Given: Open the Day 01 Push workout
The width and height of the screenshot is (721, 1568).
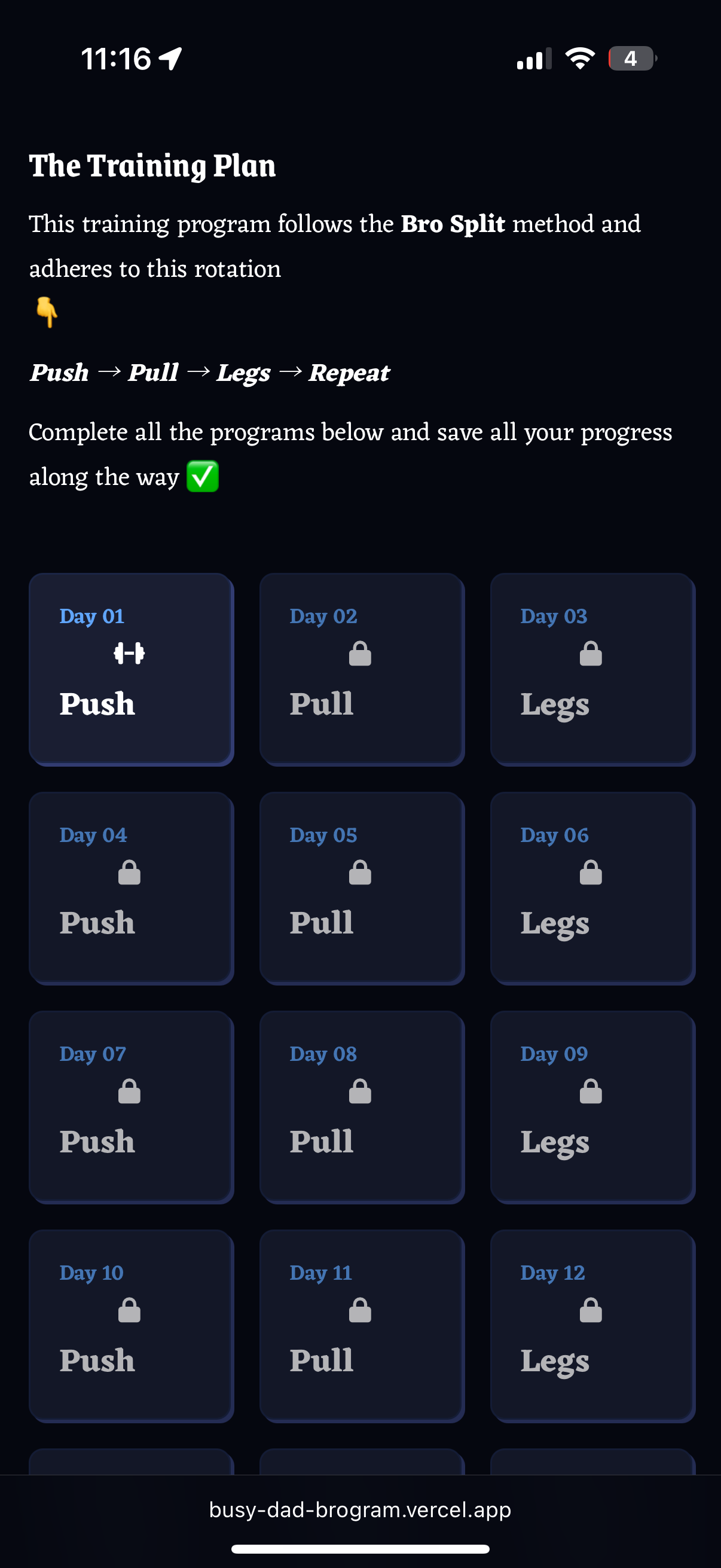Looking at the screenshot, I should click(131, 669).
